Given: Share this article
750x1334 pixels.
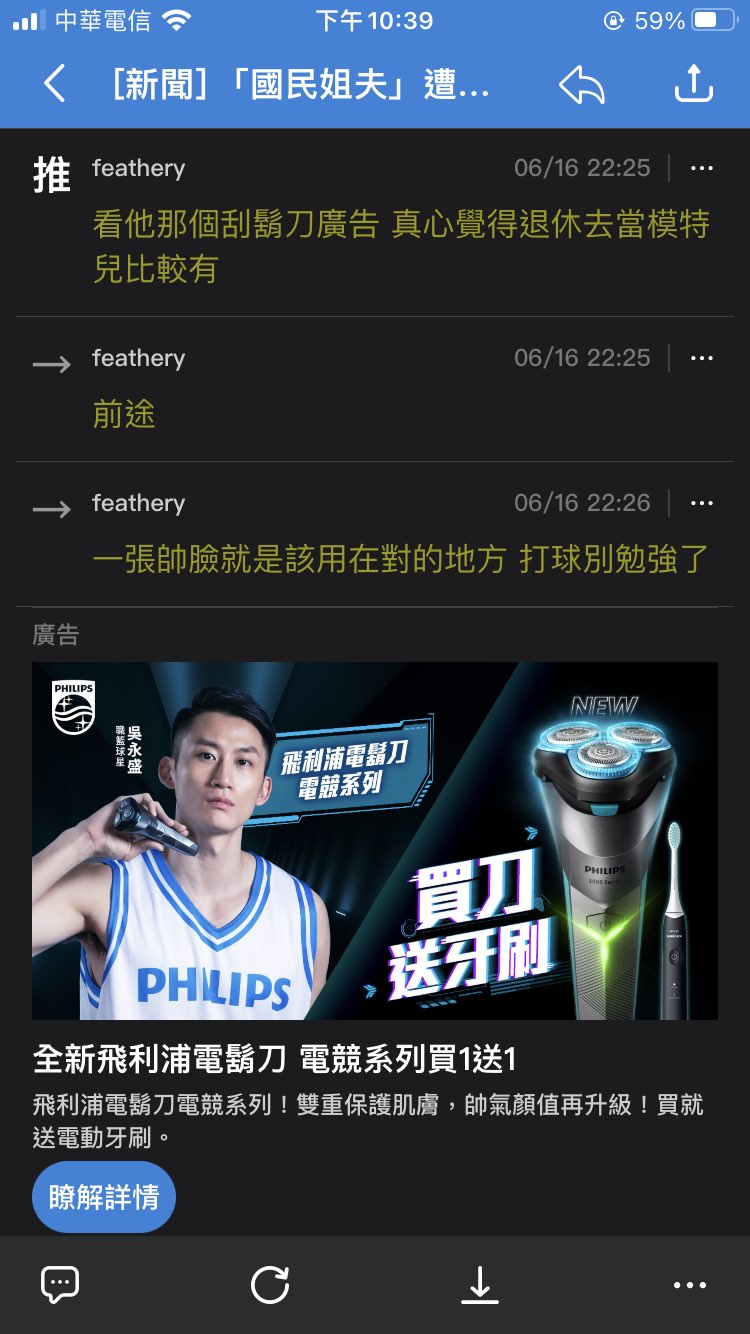Looking at the screenshot, I should (693, 84).
